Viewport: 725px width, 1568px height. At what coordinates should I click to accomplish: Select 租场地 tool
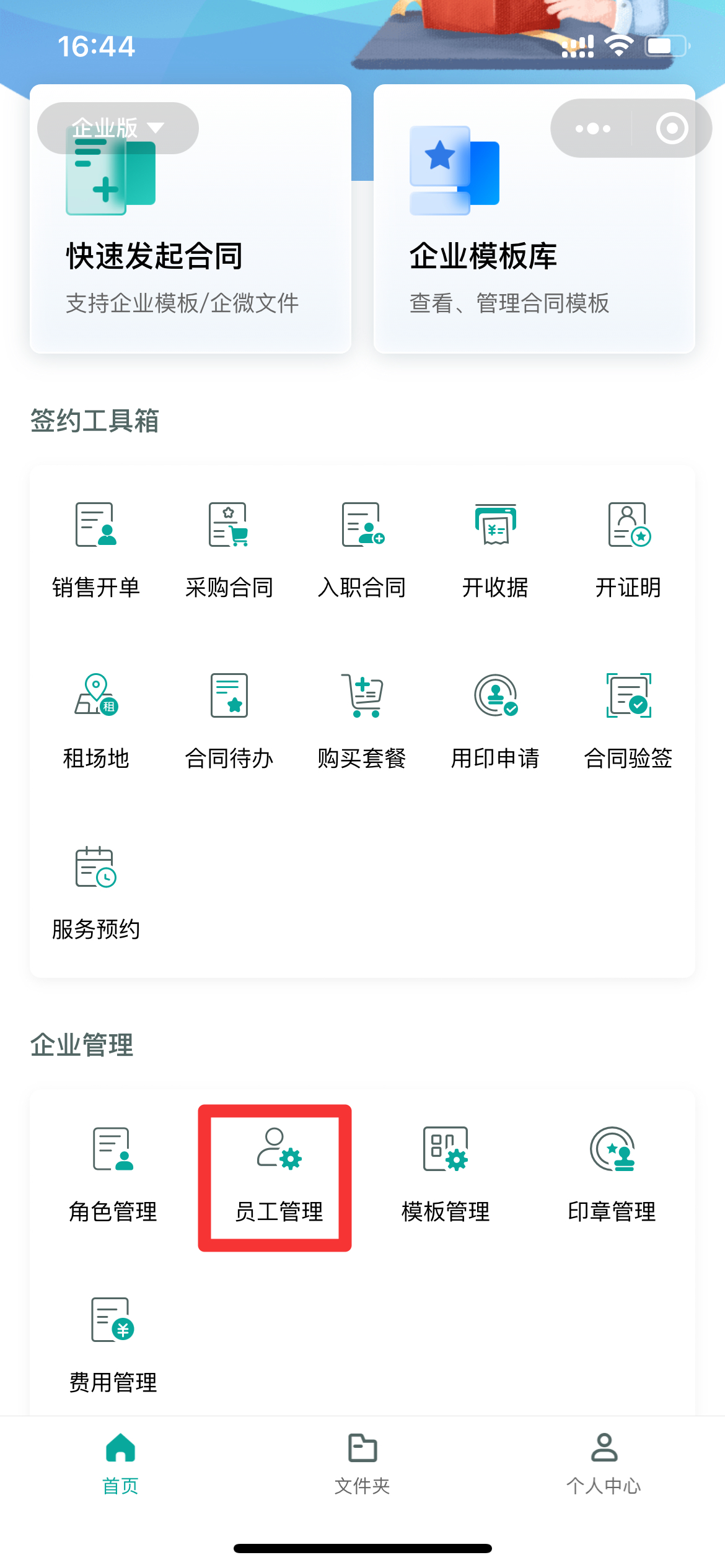(x=96, y=721)
